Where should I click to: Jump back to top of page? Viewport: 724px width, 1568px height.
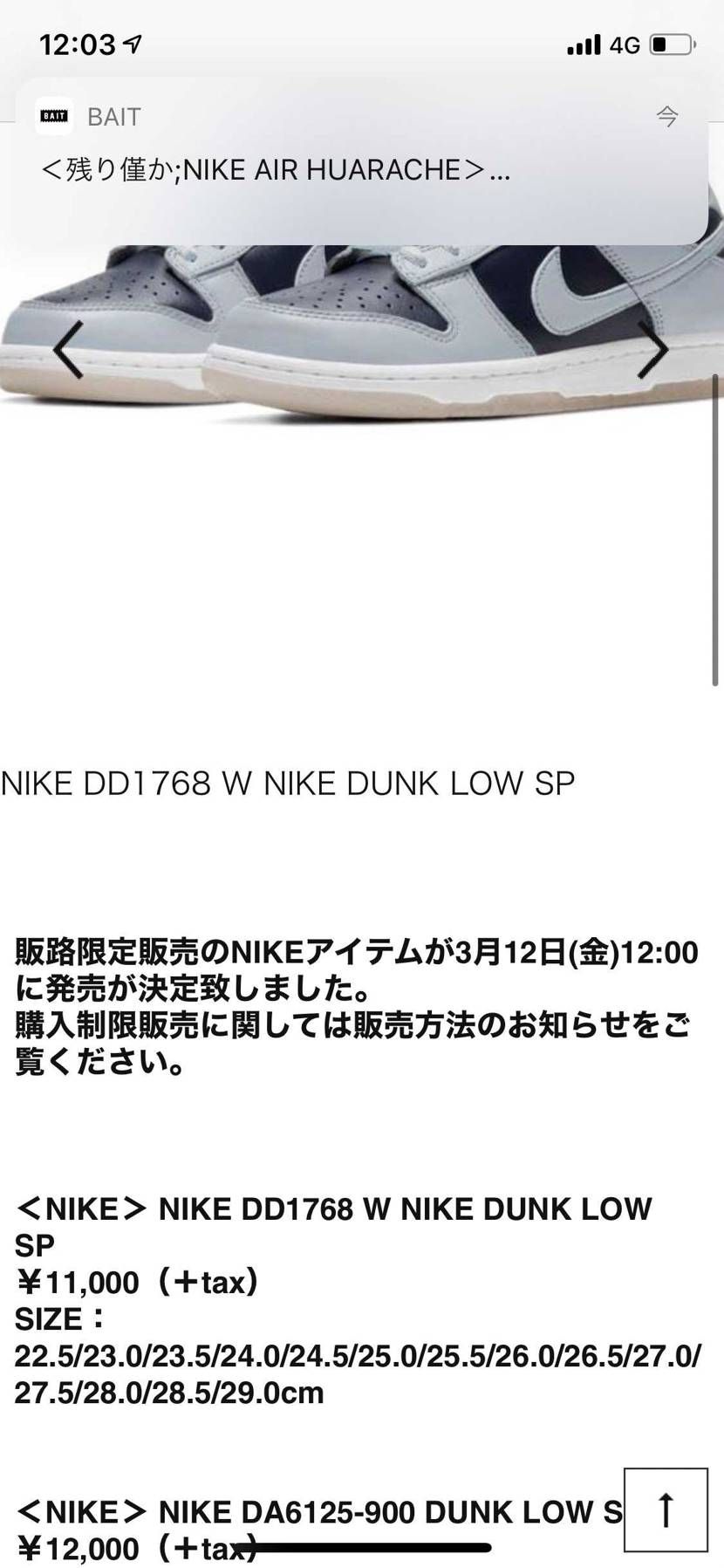coord(666,1510)
